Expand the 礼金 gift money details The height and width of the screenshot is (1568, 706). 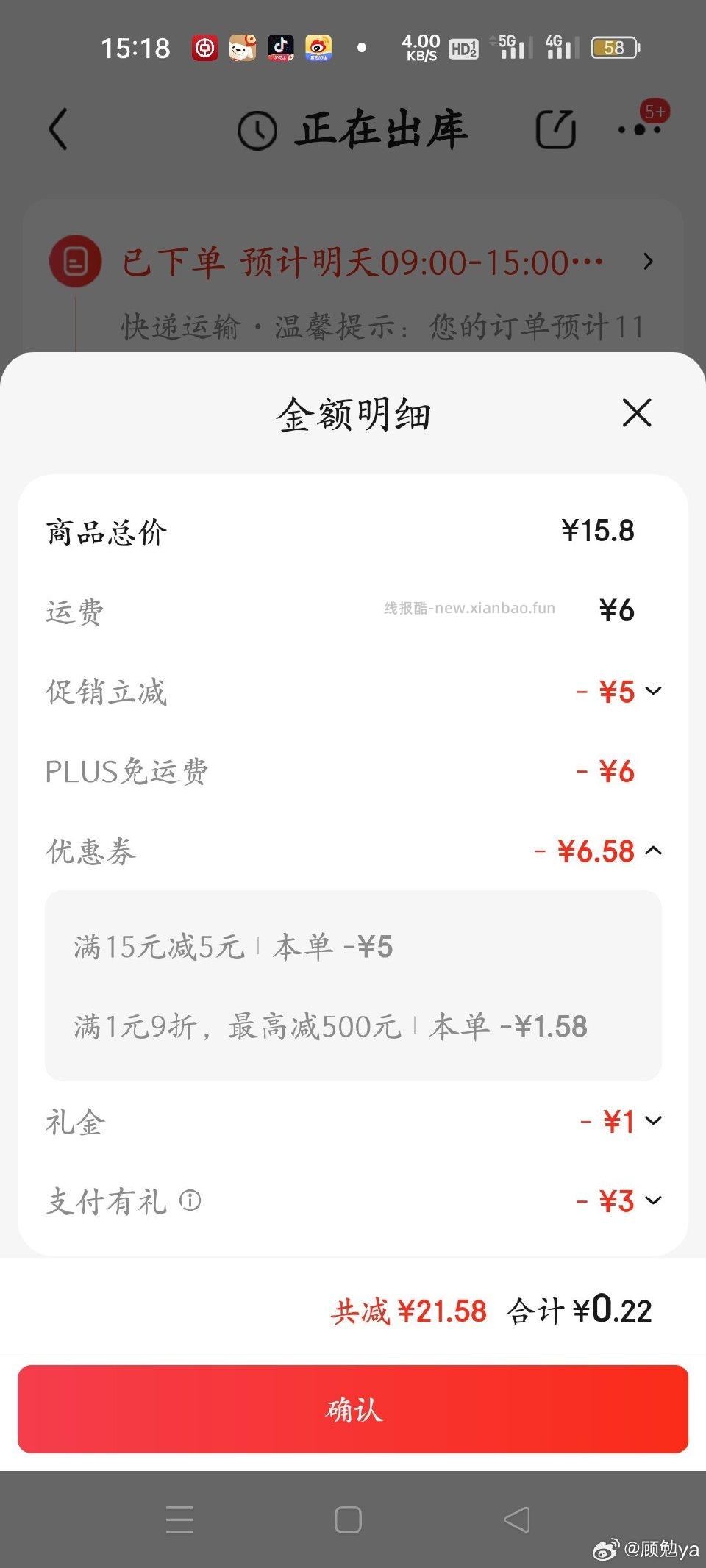click(x=652, y=1121)
